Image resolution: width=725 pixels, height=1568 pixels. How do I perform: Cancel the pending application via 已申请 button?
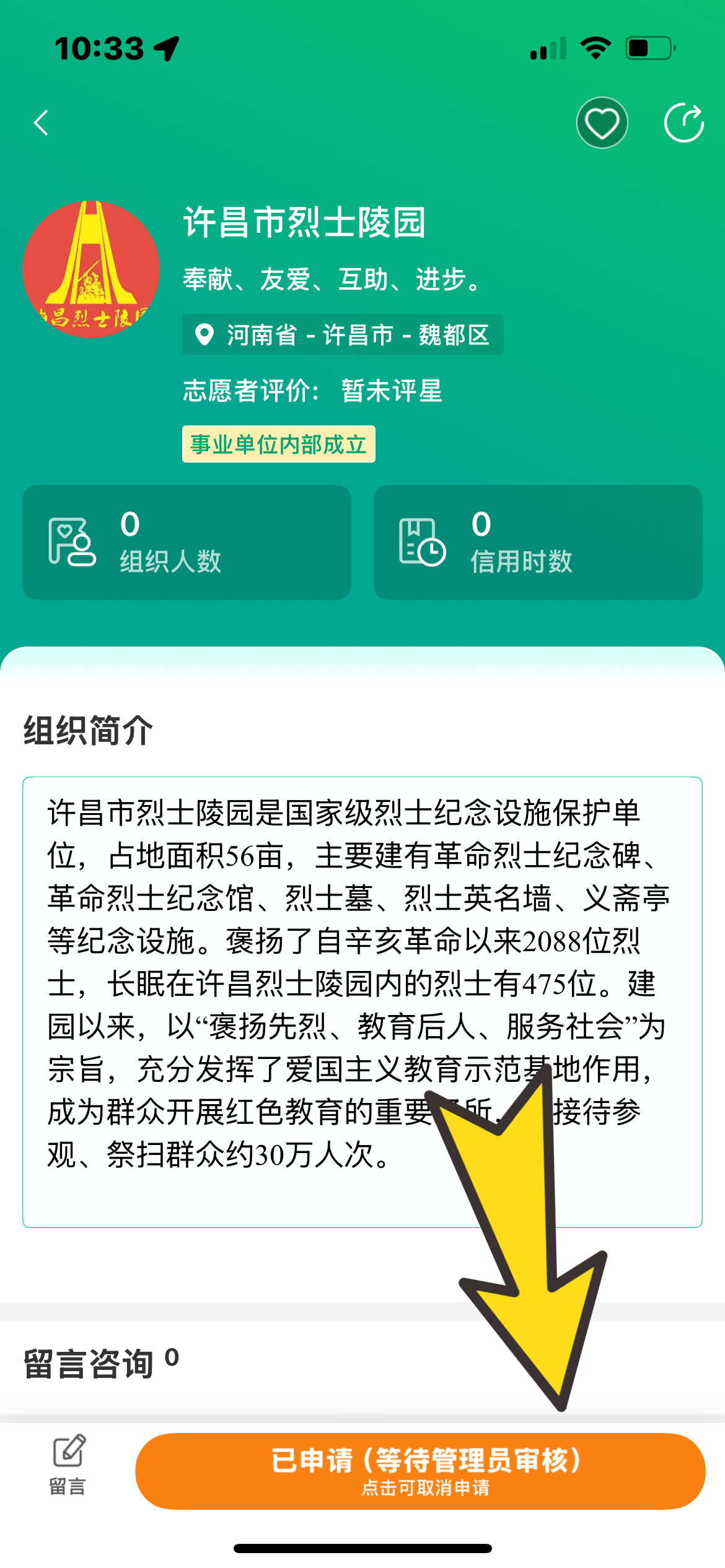[420, 1471]
